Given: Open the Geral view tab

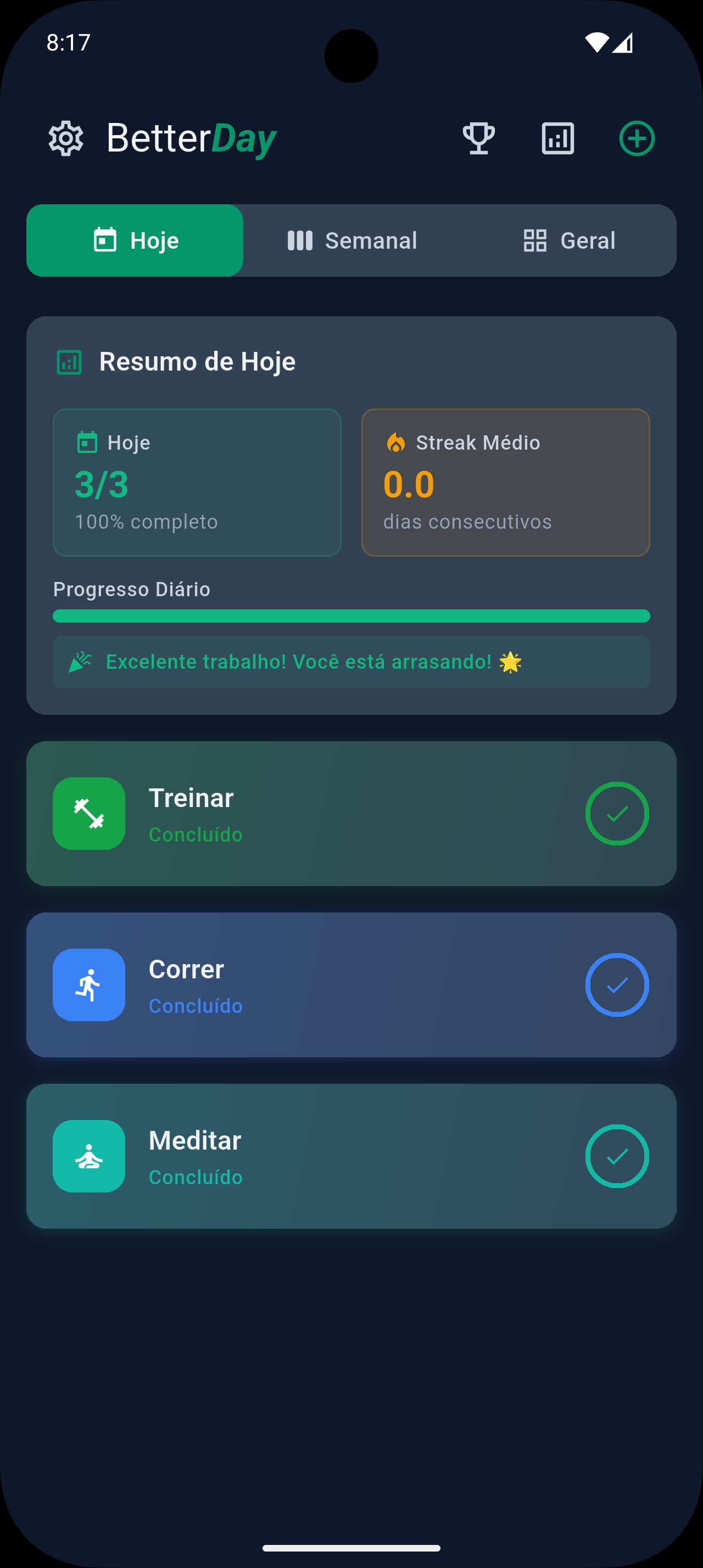Looking at the screenshot, I should (x=570, y=240).
